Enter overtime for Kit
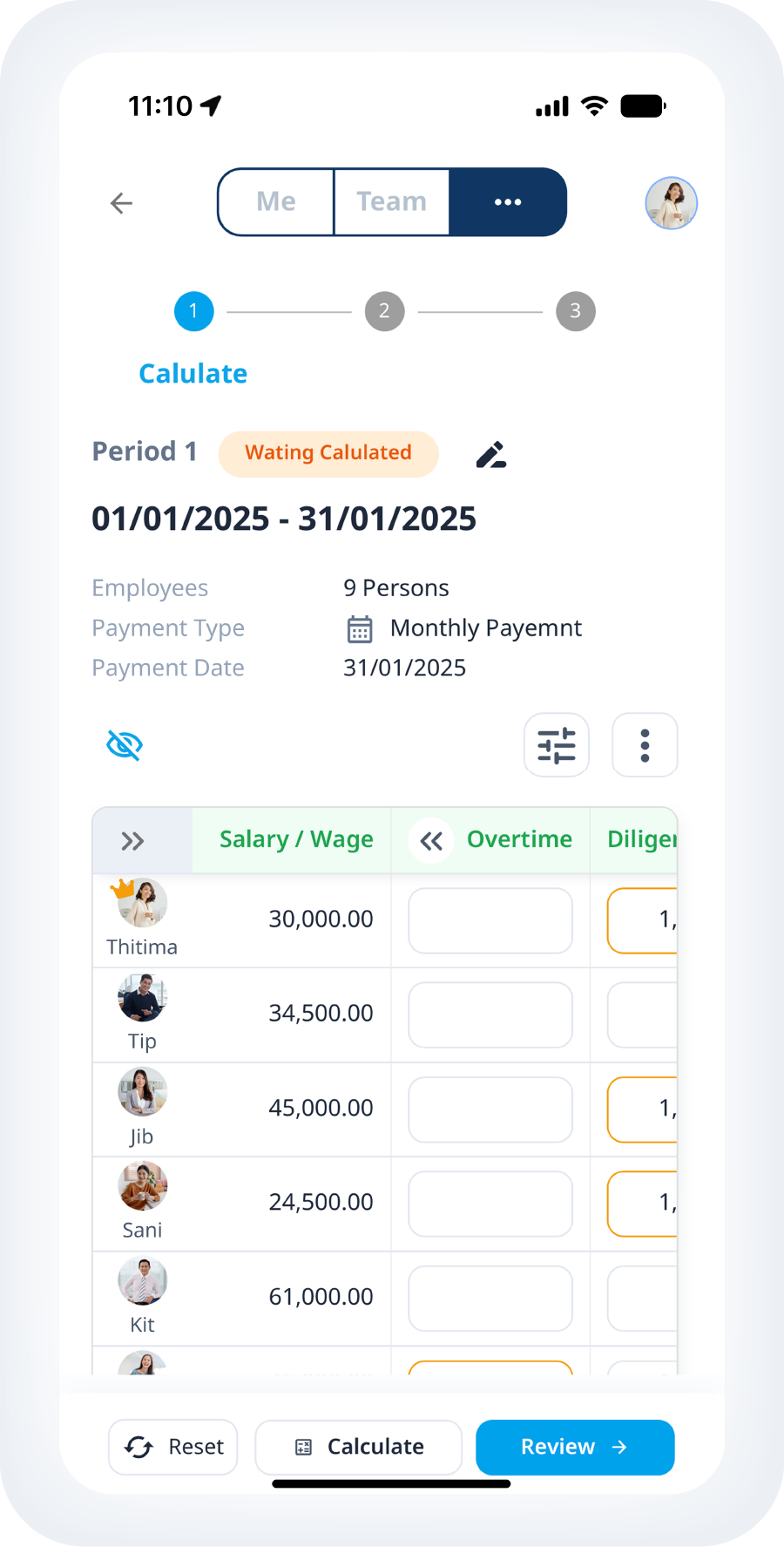 pos(490,1298)
